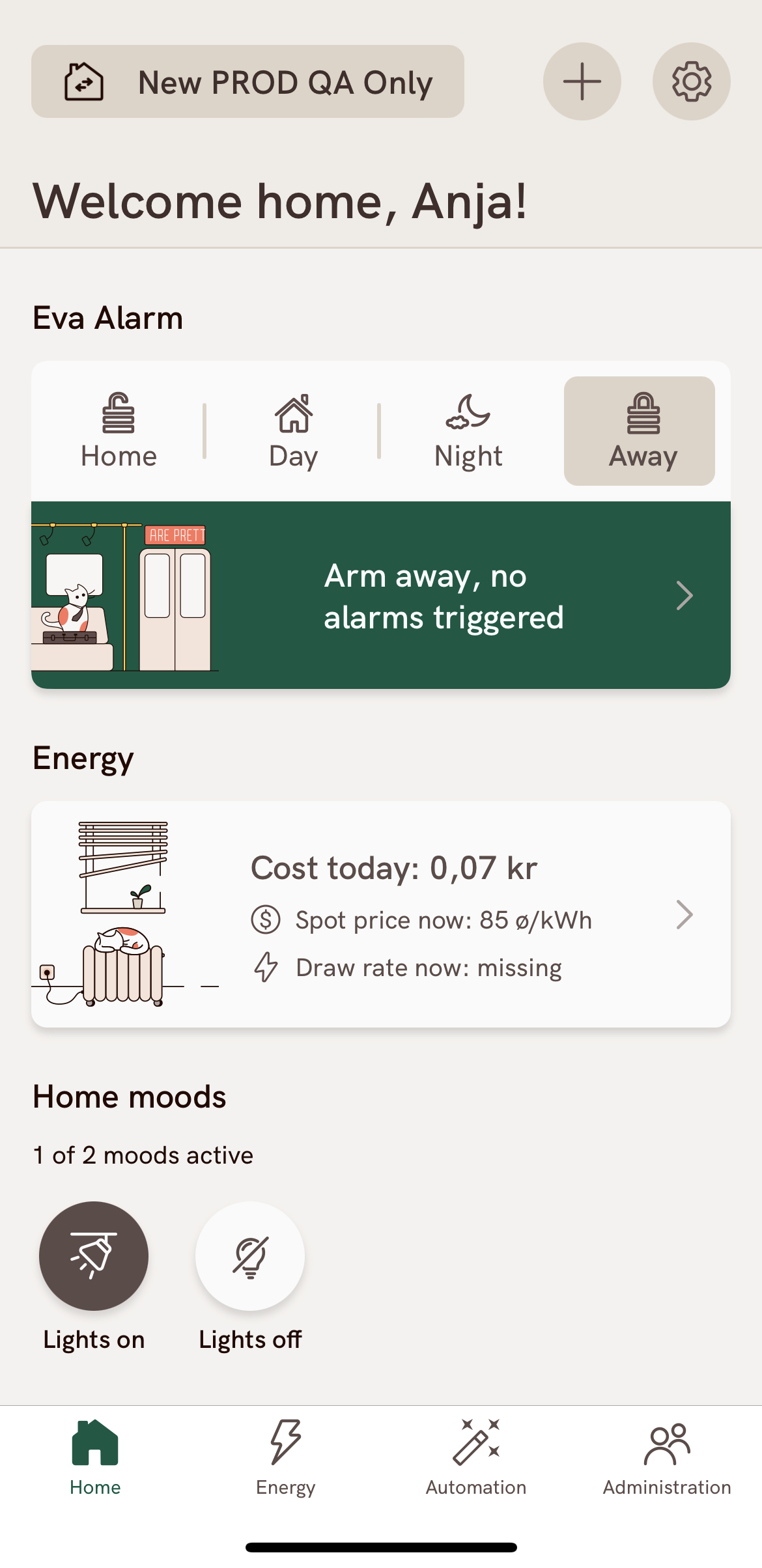Image resolution: width=762 pixels, height=1568 pixels.
Task: Switch alarm to Night mode
Action: [x=468, y=430]
